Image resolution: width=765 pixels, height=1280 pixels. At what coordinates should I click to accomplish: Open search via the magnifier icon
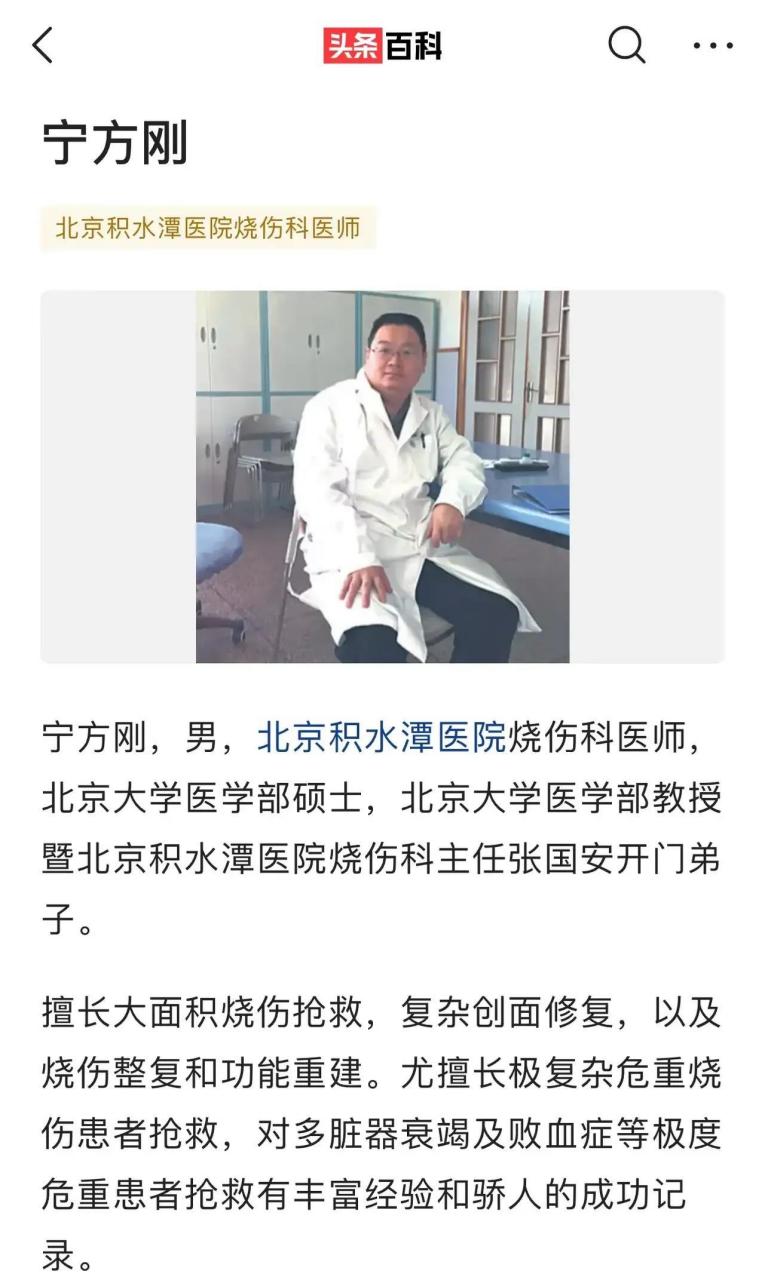[x=626, y=45]
